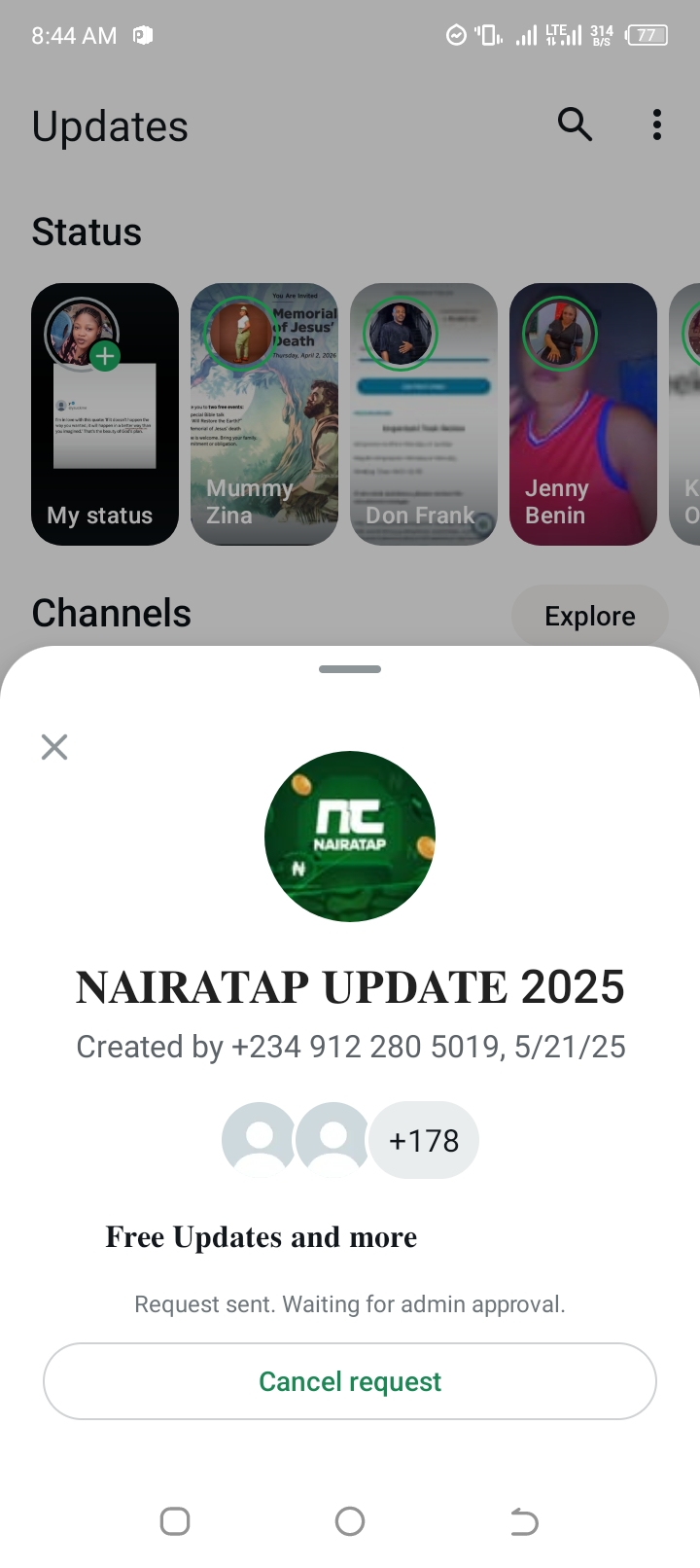Close the NAIRATAP UPDATE 2025 sheet
The width and height of the screenshot is (700, 1568).
pos(54,747)
